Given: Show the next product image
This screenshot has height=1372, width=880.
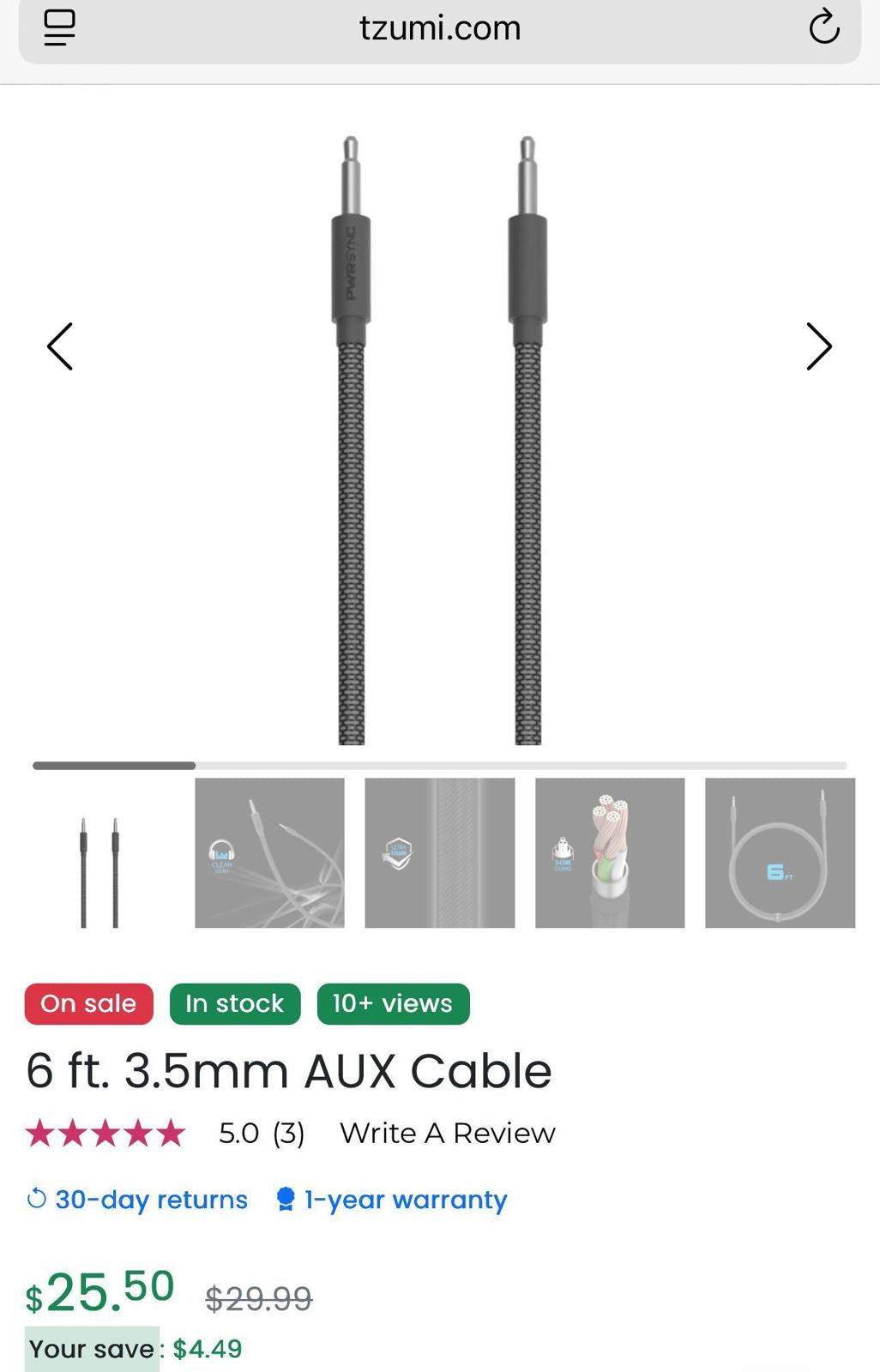Looking at the screenshot, I should (818, 346).
